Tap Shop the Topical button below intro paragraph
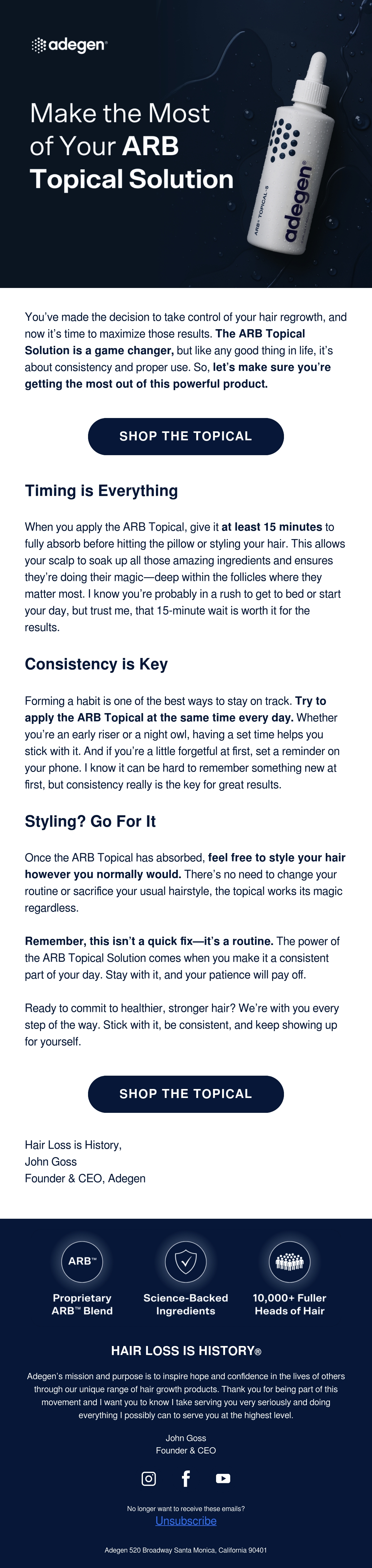The height and width of the screenshot is (1568, 372). point(186,436)
